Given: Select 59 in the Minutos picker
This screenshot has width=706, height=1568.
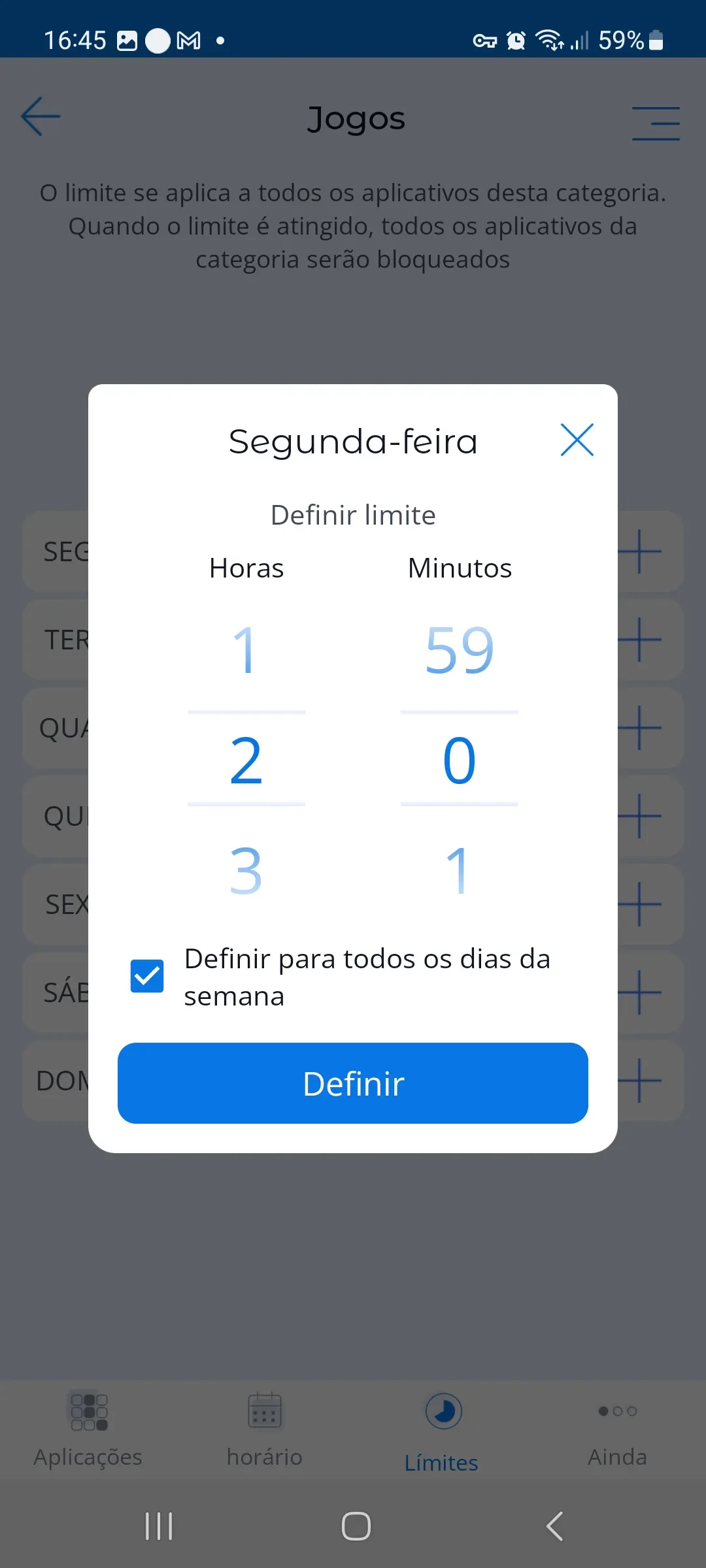Looking at the screenshot, I should point(459,650).
